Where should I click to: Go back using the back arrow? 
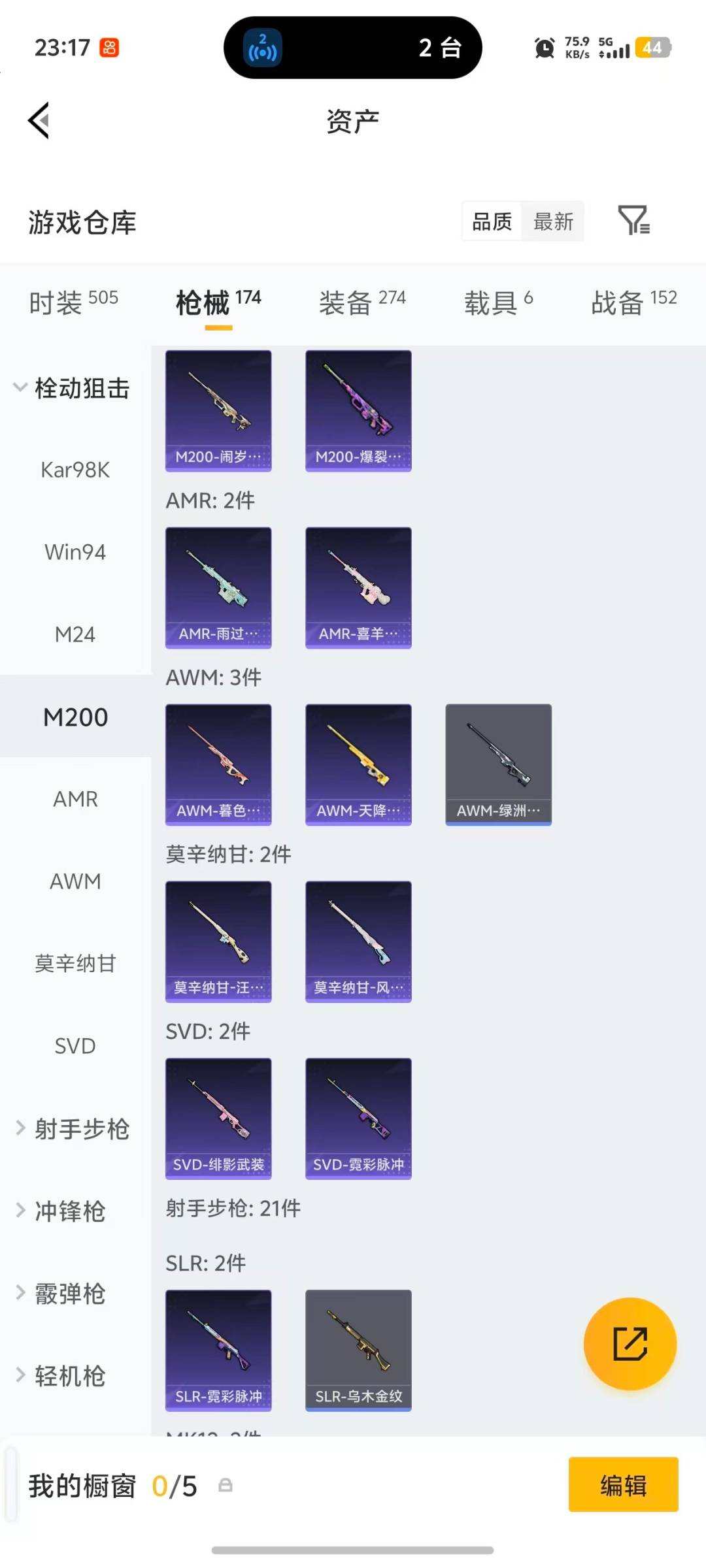pos(39,122)
